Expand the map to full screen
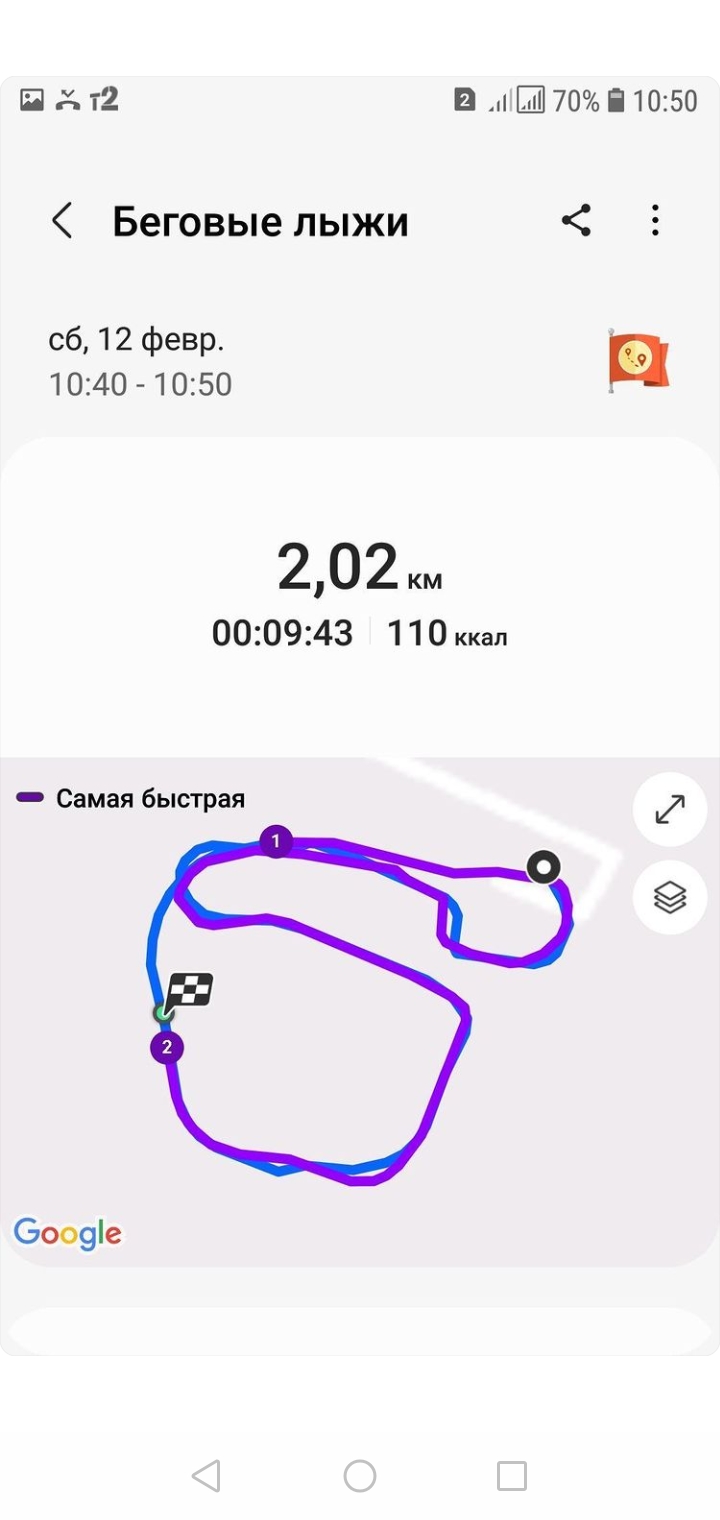Viewport: 720px width, 1520px height. pyautogui.click(x=669, y=810)
